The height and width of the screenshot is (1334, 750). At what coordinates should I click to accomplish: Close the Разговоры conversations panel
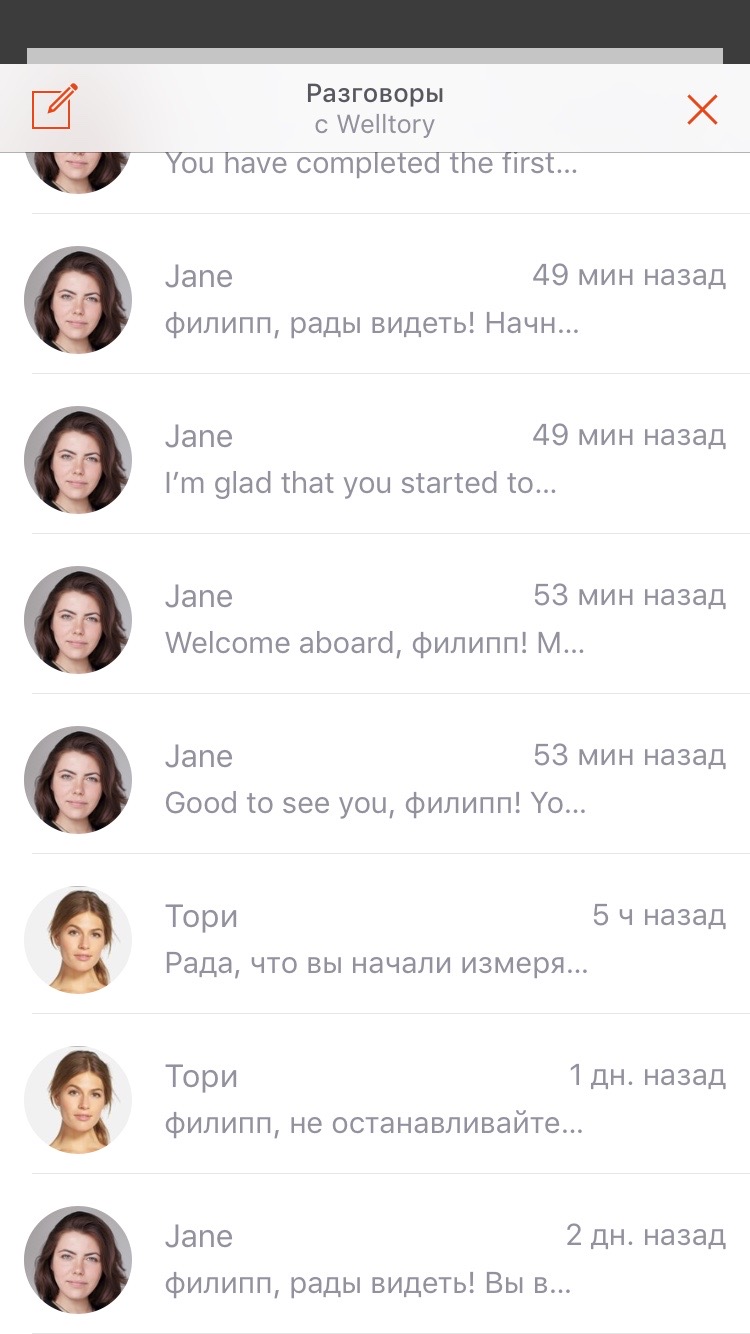tap(702, 109)
